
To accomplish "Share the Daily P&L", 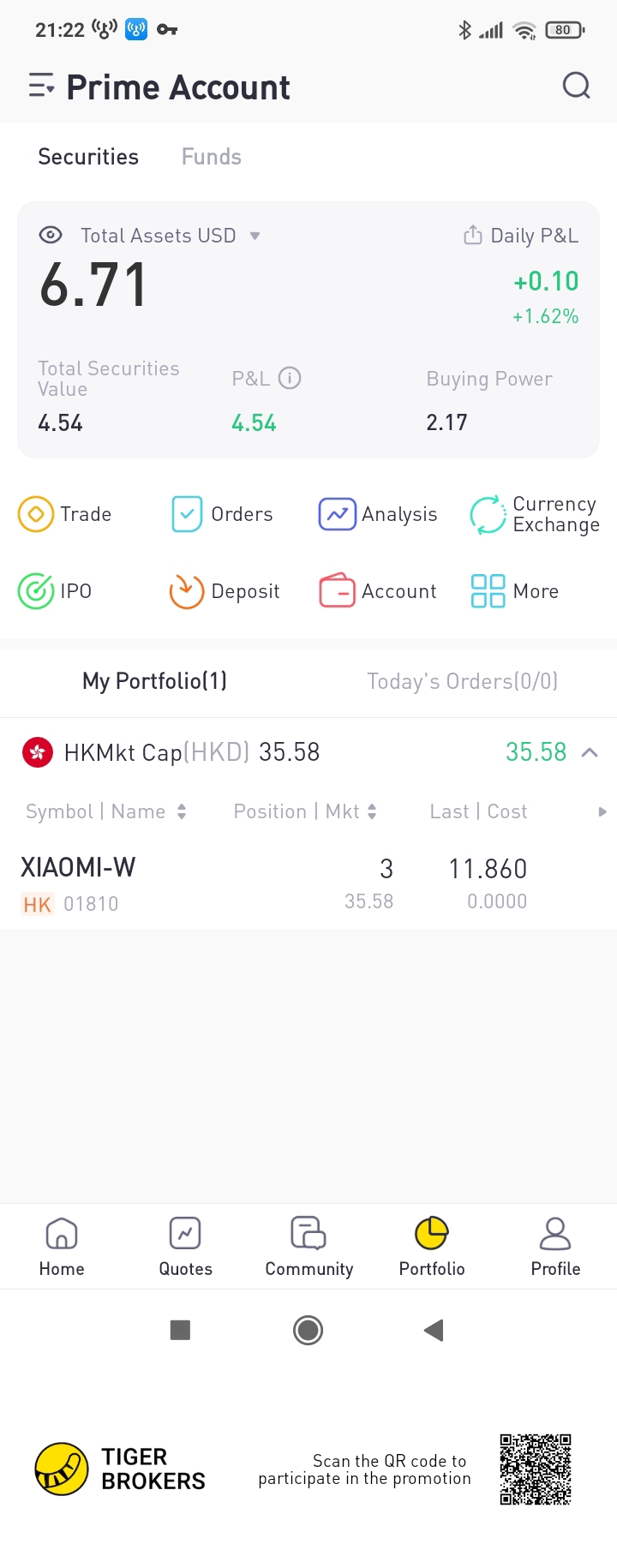I will (x=472, y=235).
